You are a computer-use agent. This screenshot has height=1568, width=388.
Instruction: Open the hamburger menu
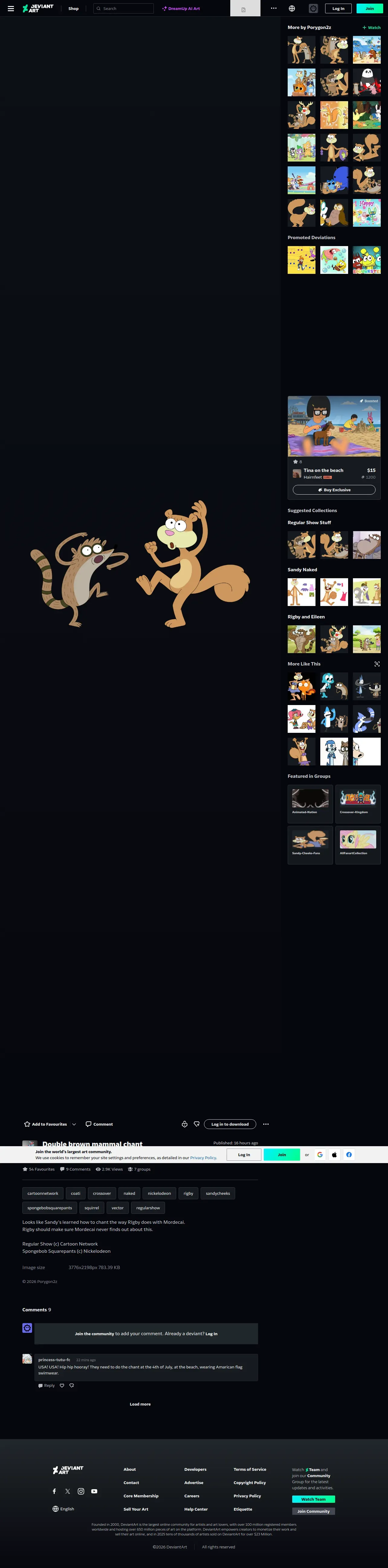10,8
